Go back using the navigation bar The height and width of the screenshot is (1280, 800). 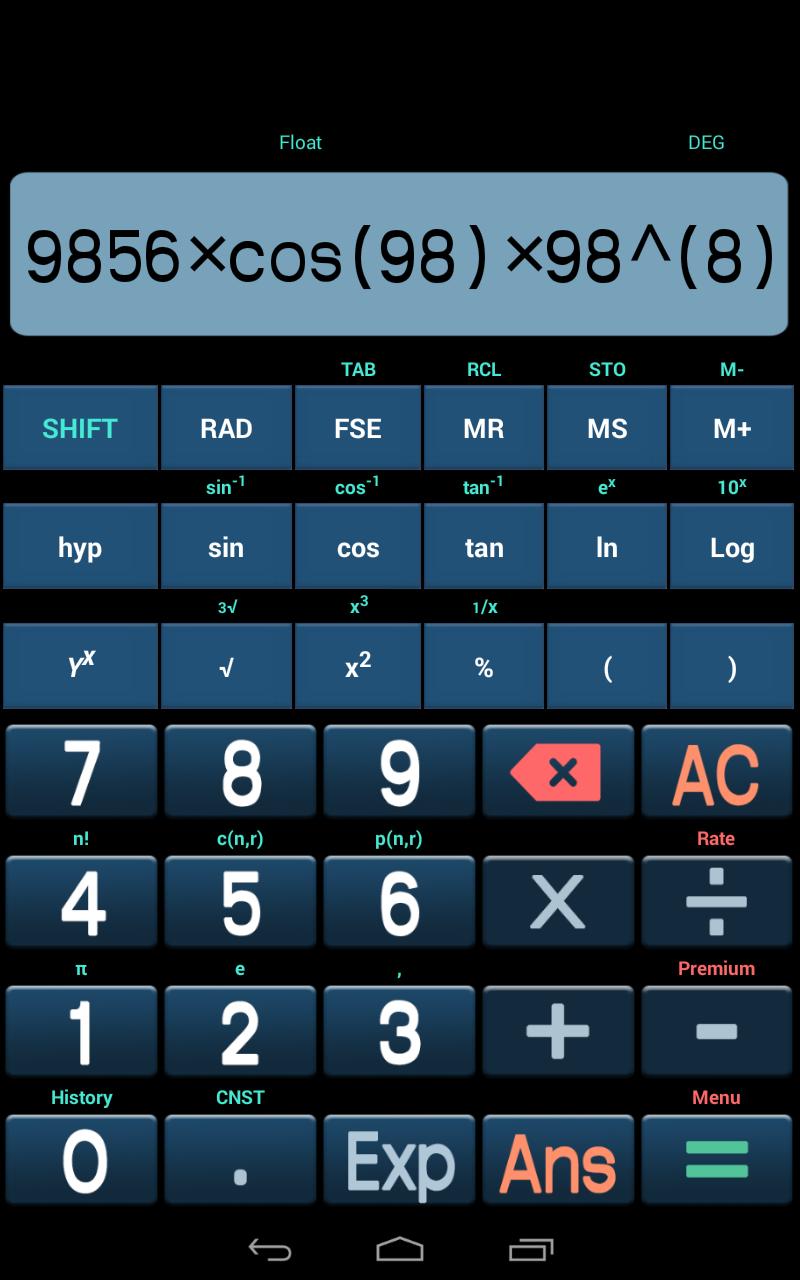(x=269, y=1250)
